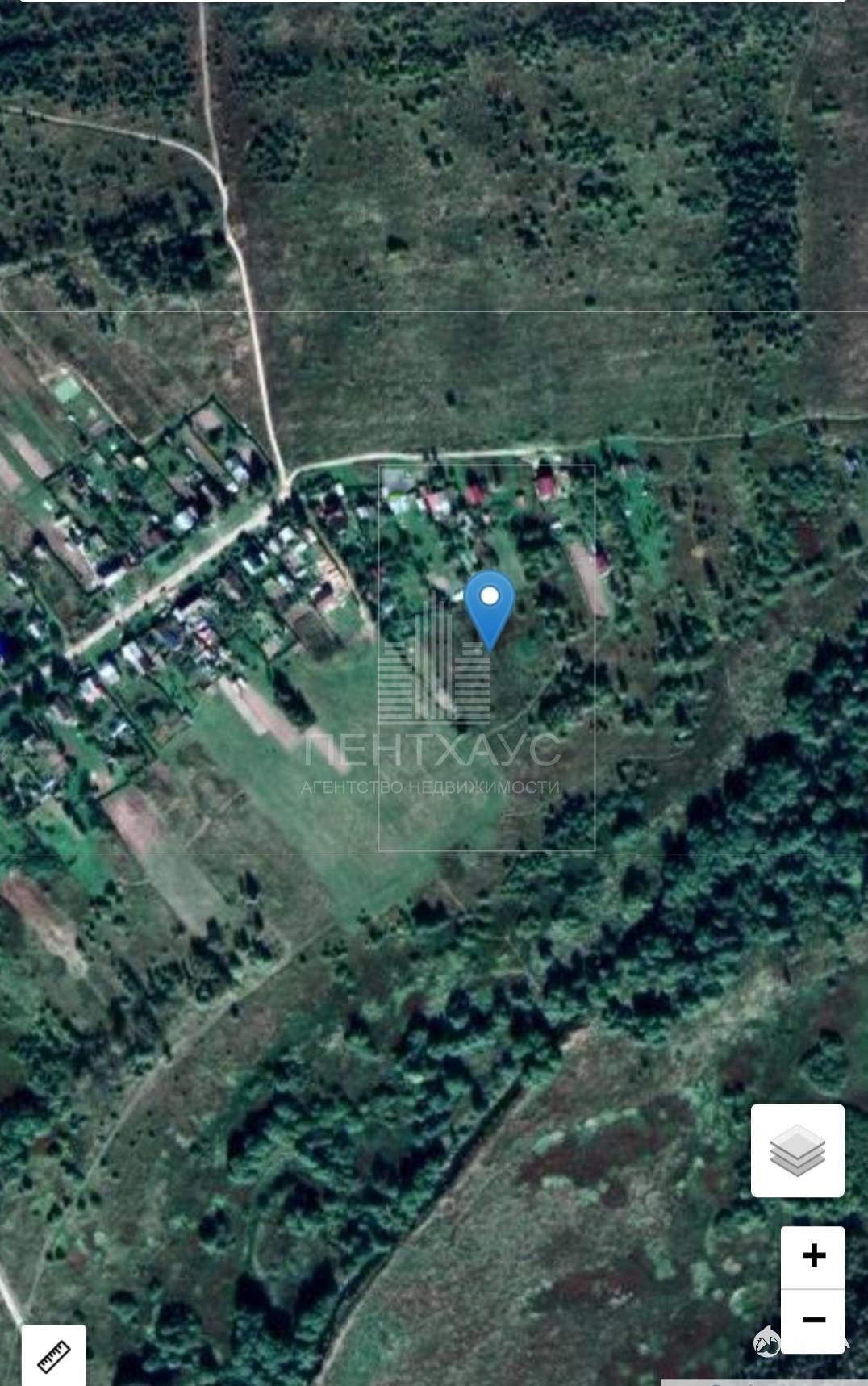Zoom in on the map
This screenshot has width=868, height=1386.
point(812,1255)
